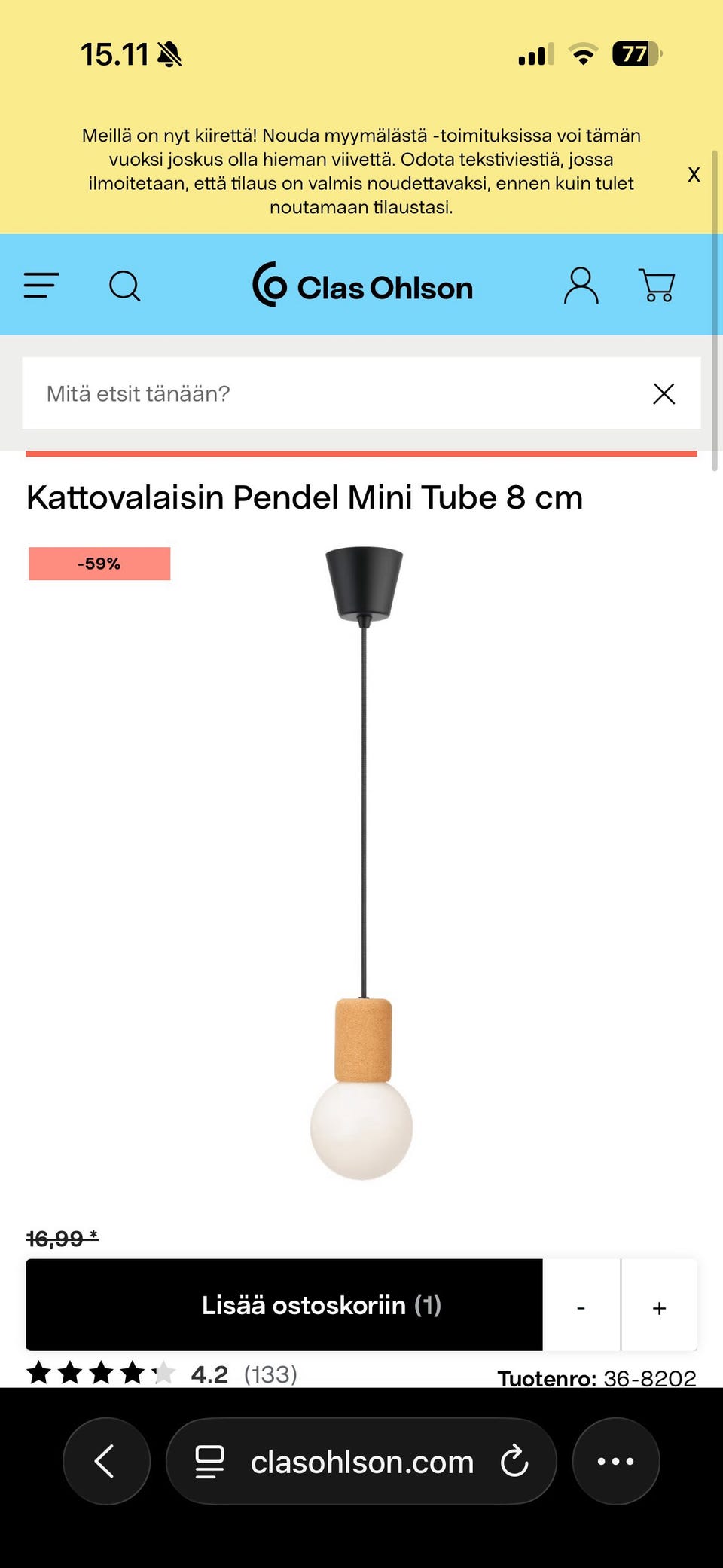Dismiss the pickup delay notice with X
The image size is (723, 1568).
coord(694,174)
